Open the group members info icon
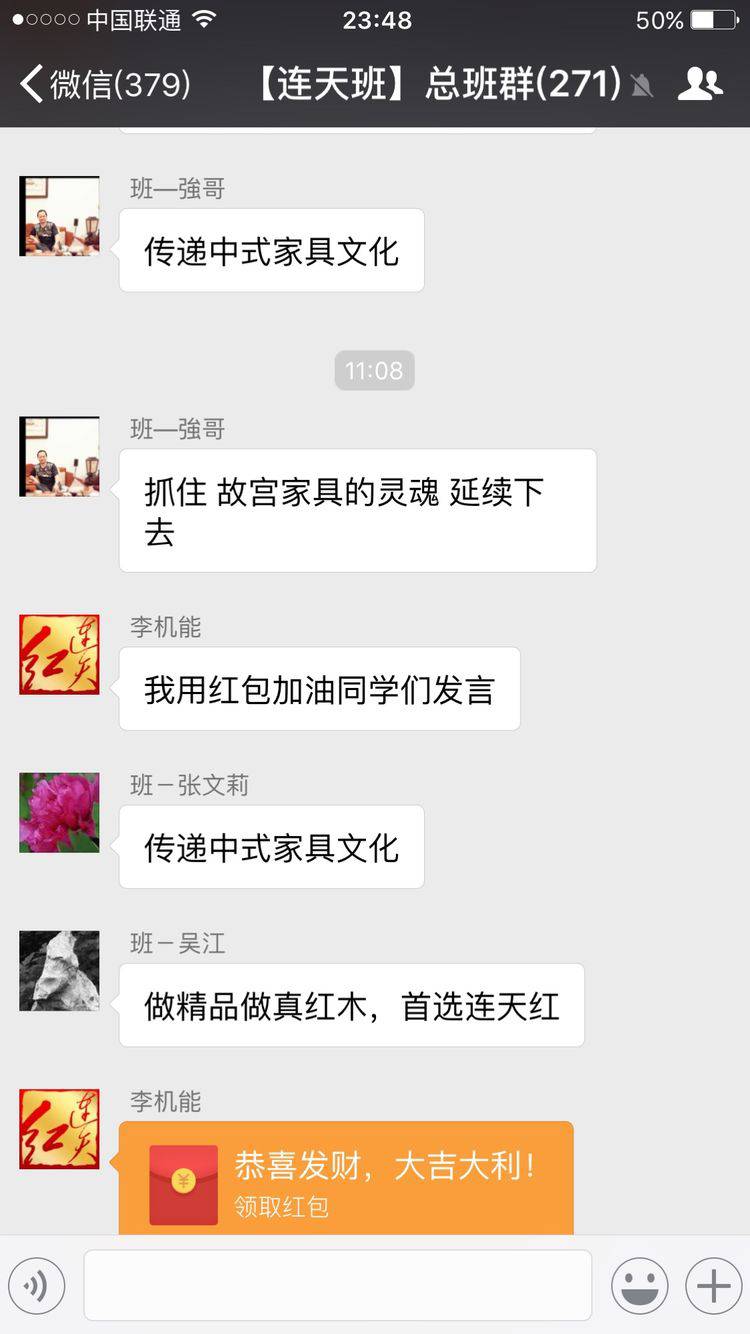The height and width of the screenshot is (1334, 750). click(x=699, y=84)
